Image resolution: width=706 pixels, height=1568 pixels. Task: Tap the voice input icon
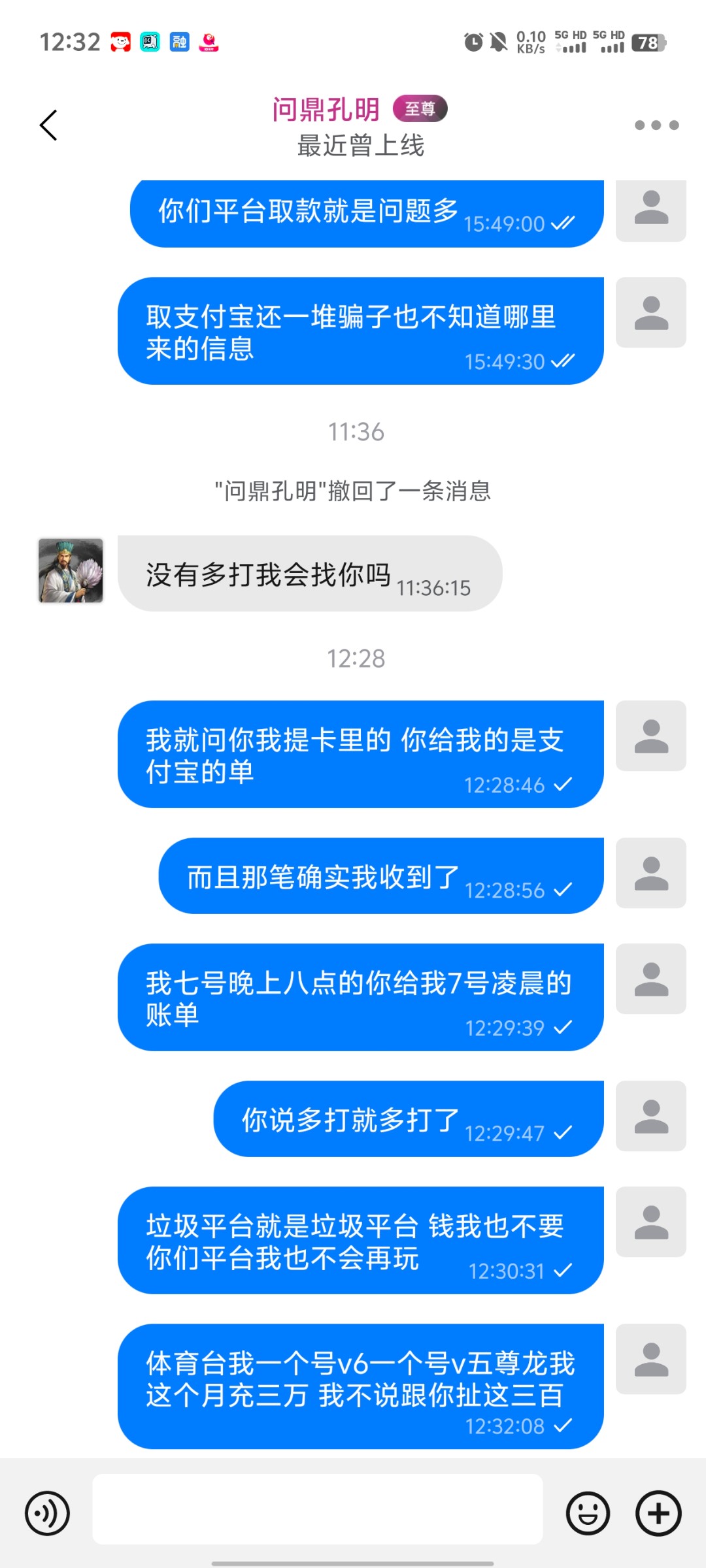pos(47,1512)
